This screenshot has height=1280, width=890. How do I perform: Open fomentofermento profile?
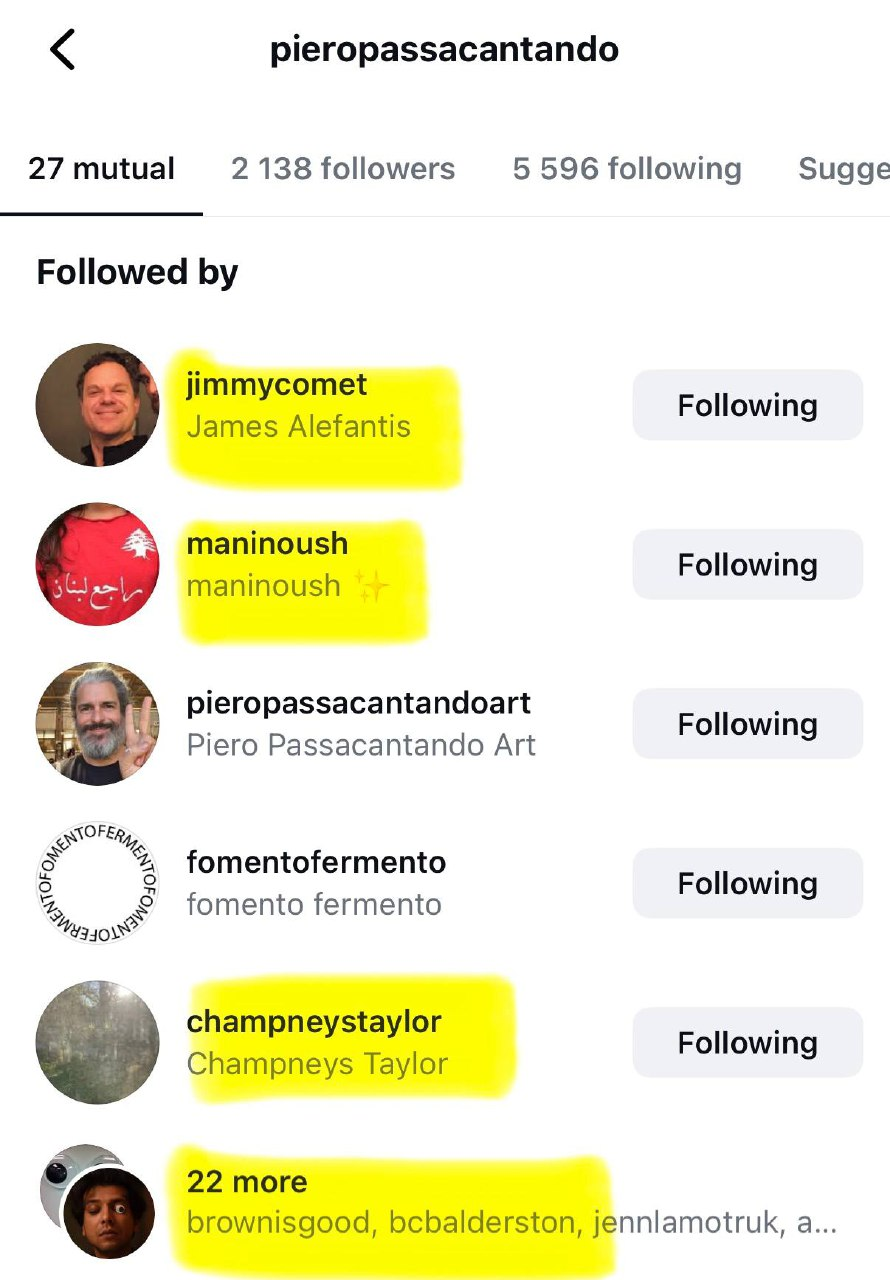click(x=316, y=862)
